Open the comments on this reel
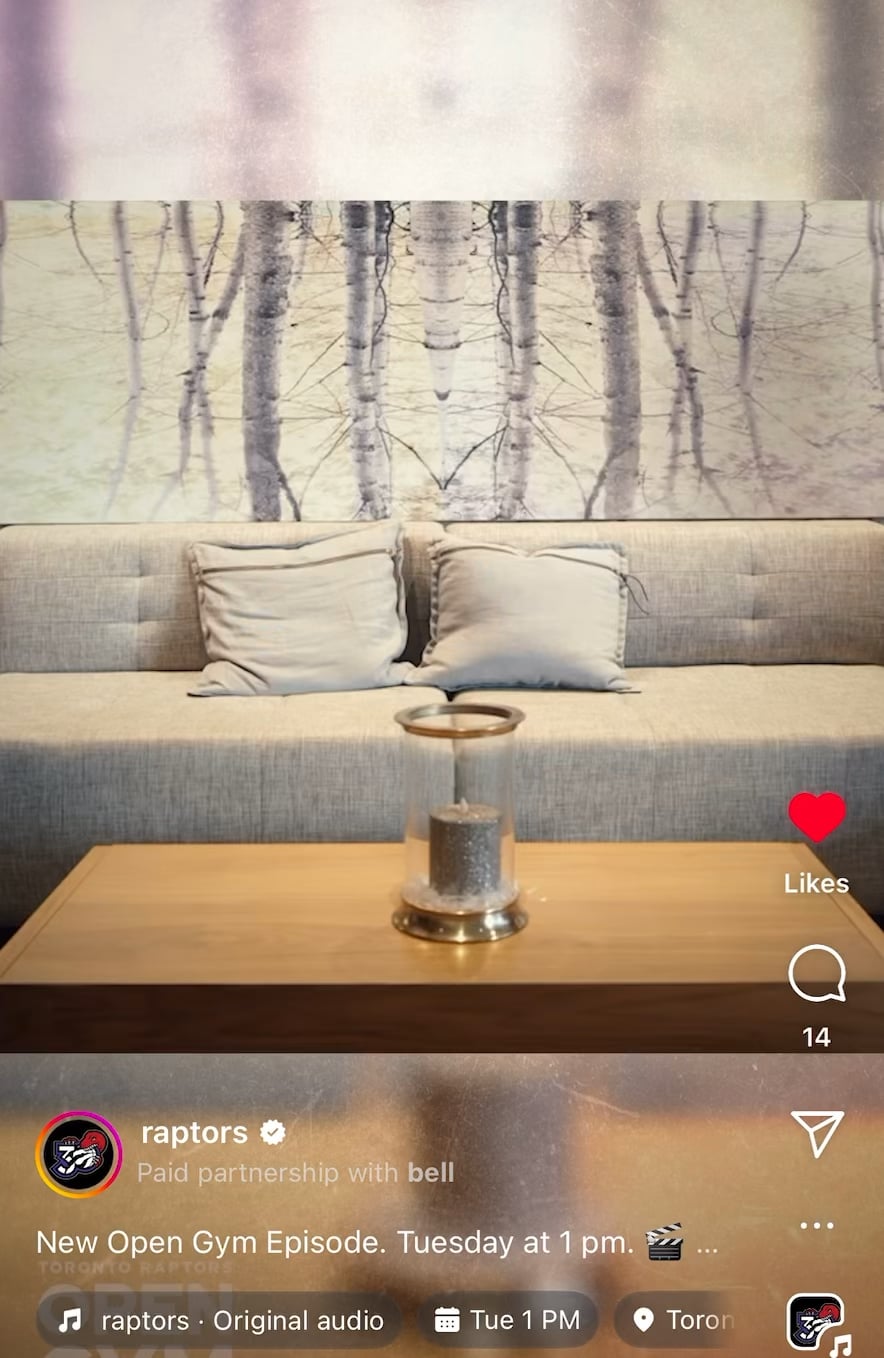Viewport: 884px width, 1358px height. click(816, 974)
